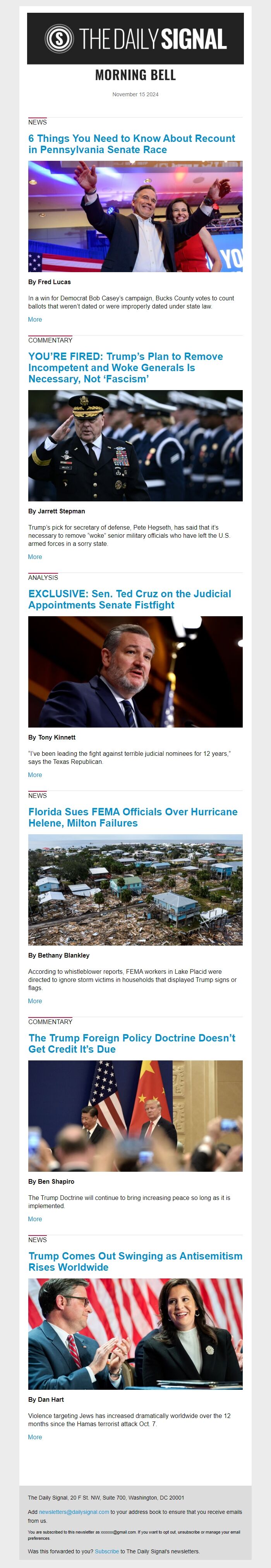Screen dimensions: 271x1568
Task: Tap the Pennsylvania recount article photo
Action: [x=135, y=216]
